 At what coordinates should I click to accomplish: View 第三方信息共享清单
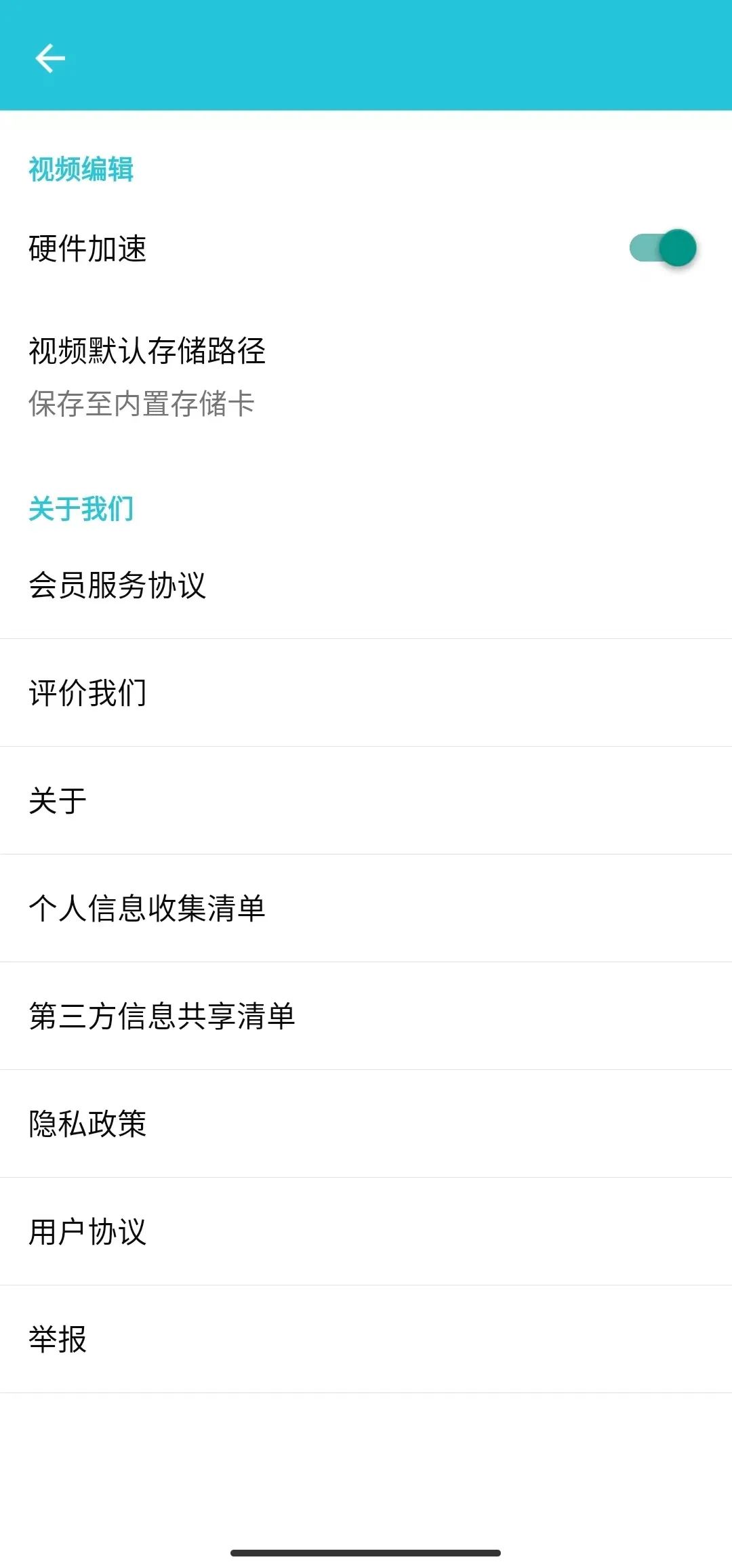366,1016
